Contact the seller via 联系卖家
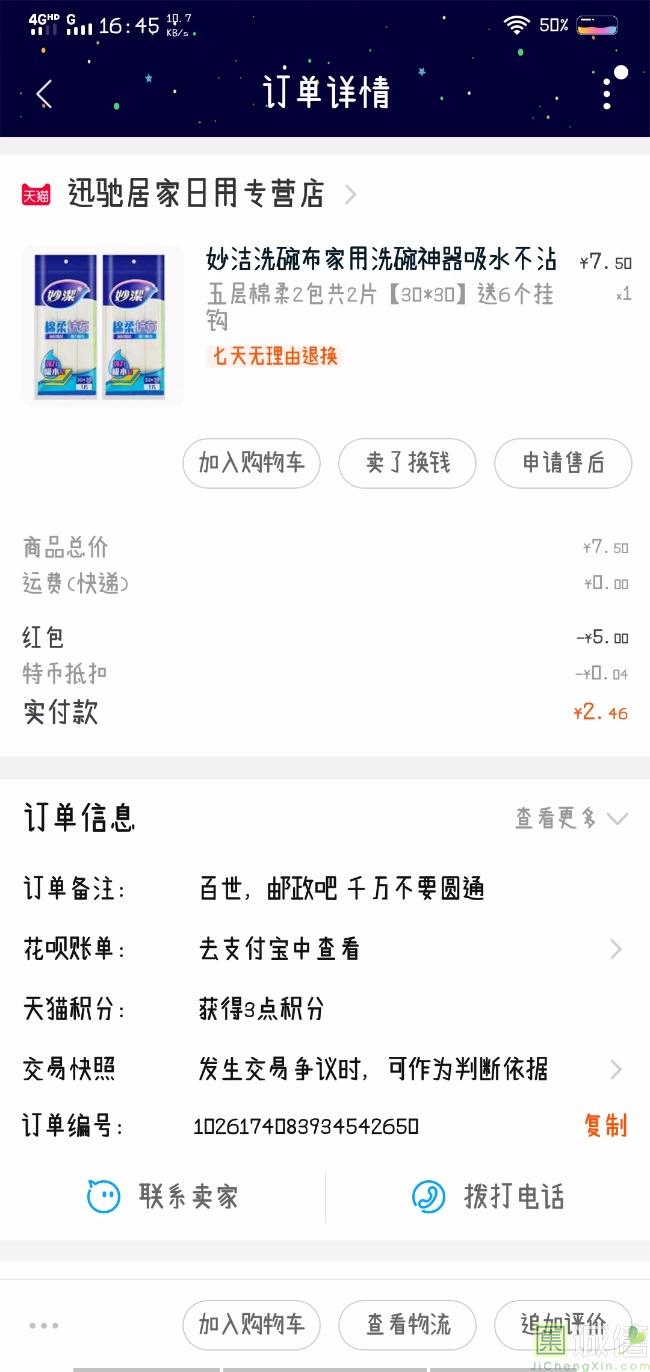The width and height of the screenshot is (650, 1372). (163, 1196)
